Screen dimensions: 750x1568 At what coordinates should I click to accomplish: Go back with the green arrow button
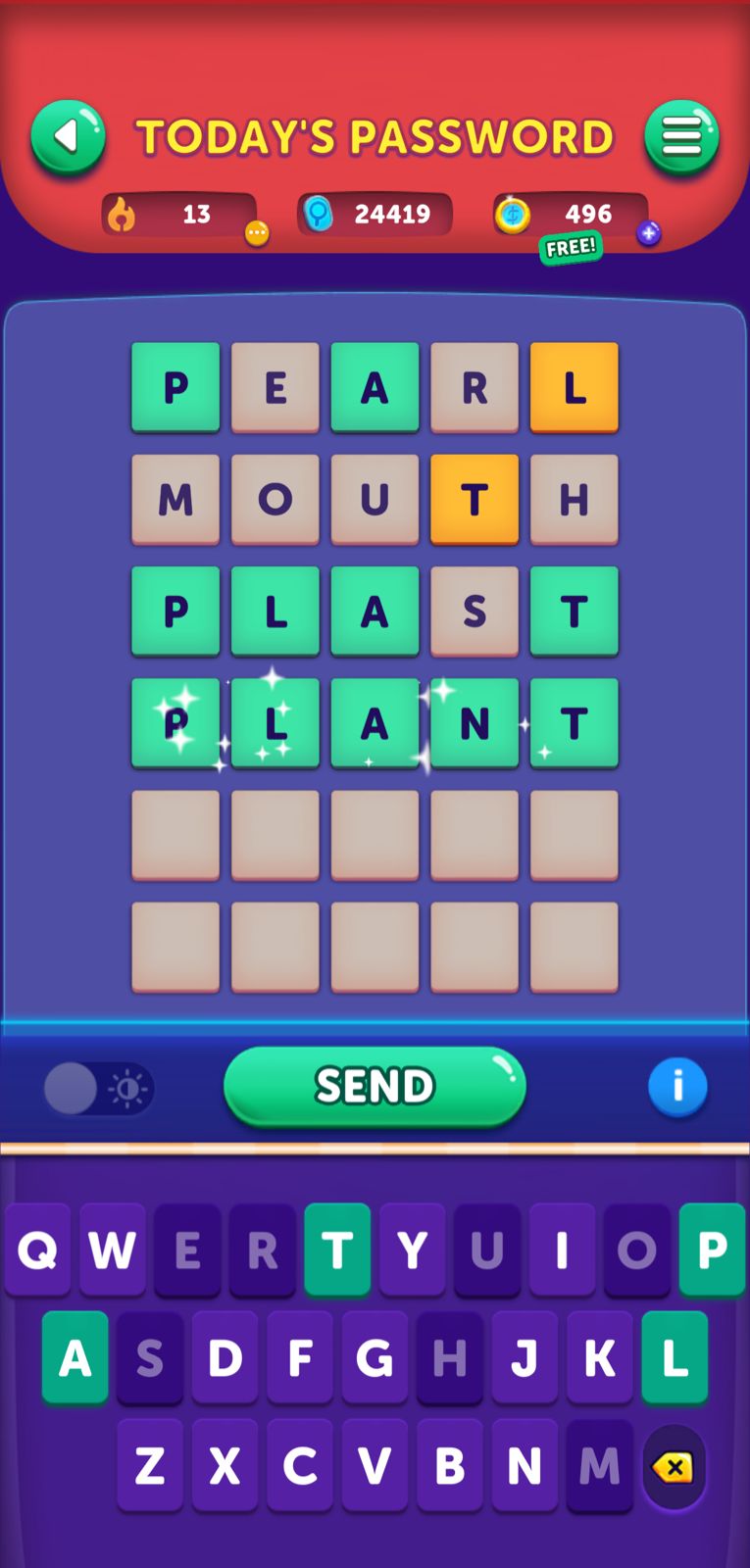(x=68, y=137)
